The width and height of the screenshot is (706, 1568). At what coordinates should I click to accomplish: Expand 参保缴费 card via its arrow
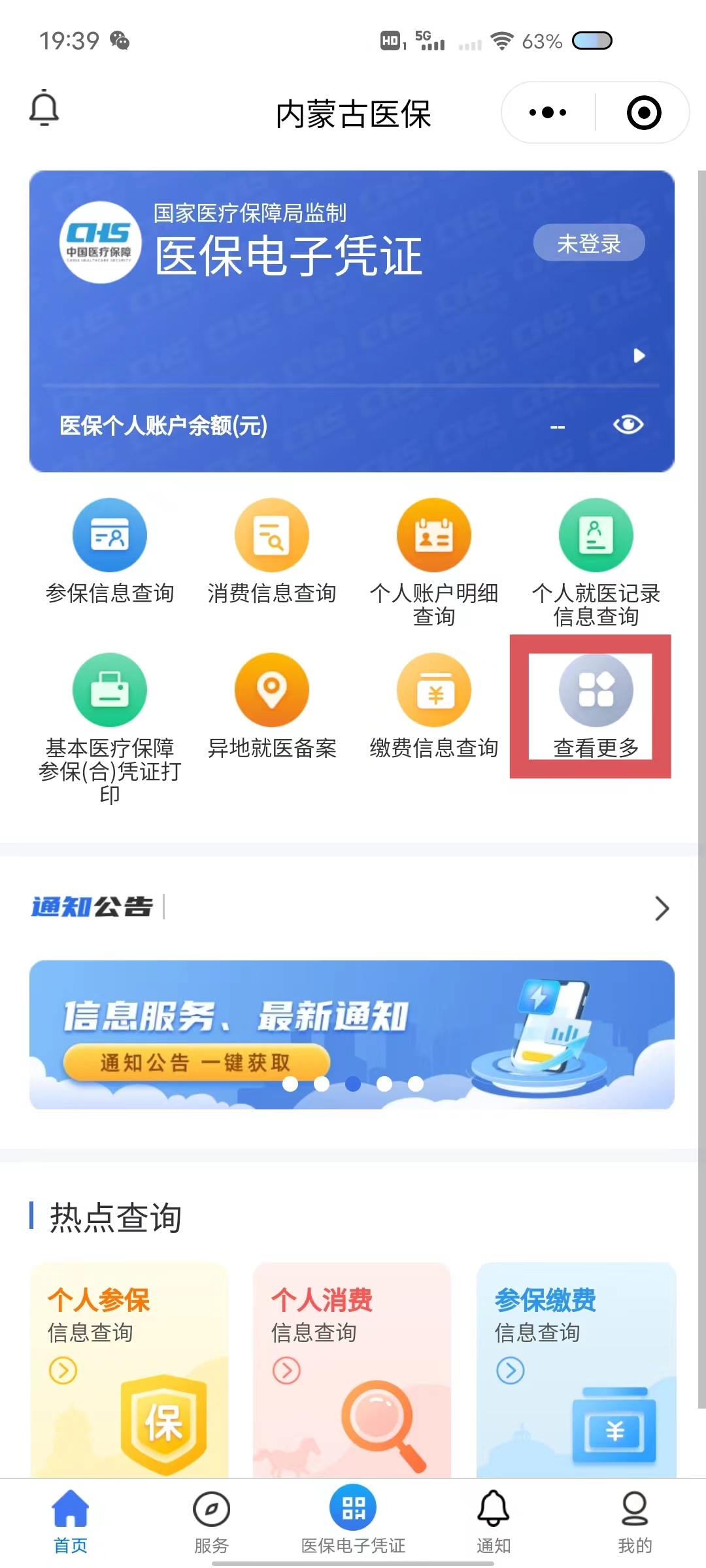point(509,1371)
